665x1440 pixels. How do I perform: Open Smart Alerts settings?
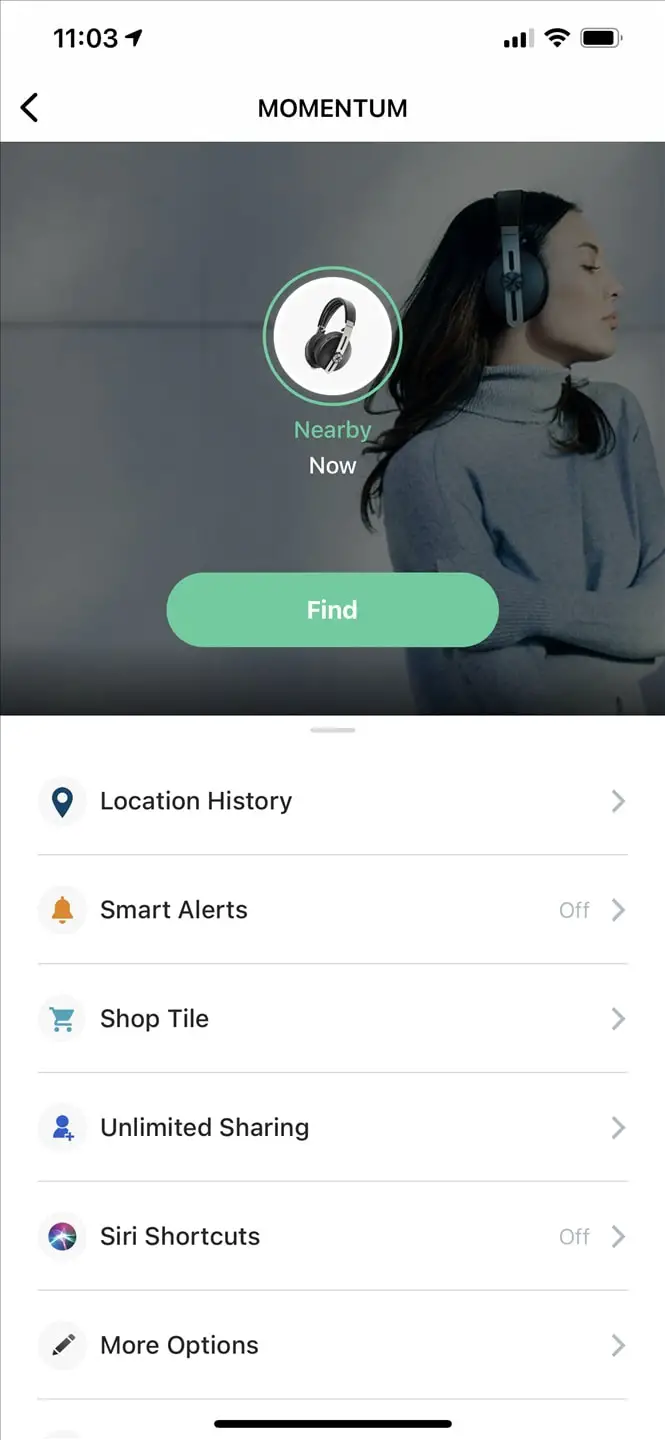click(332, 910)
